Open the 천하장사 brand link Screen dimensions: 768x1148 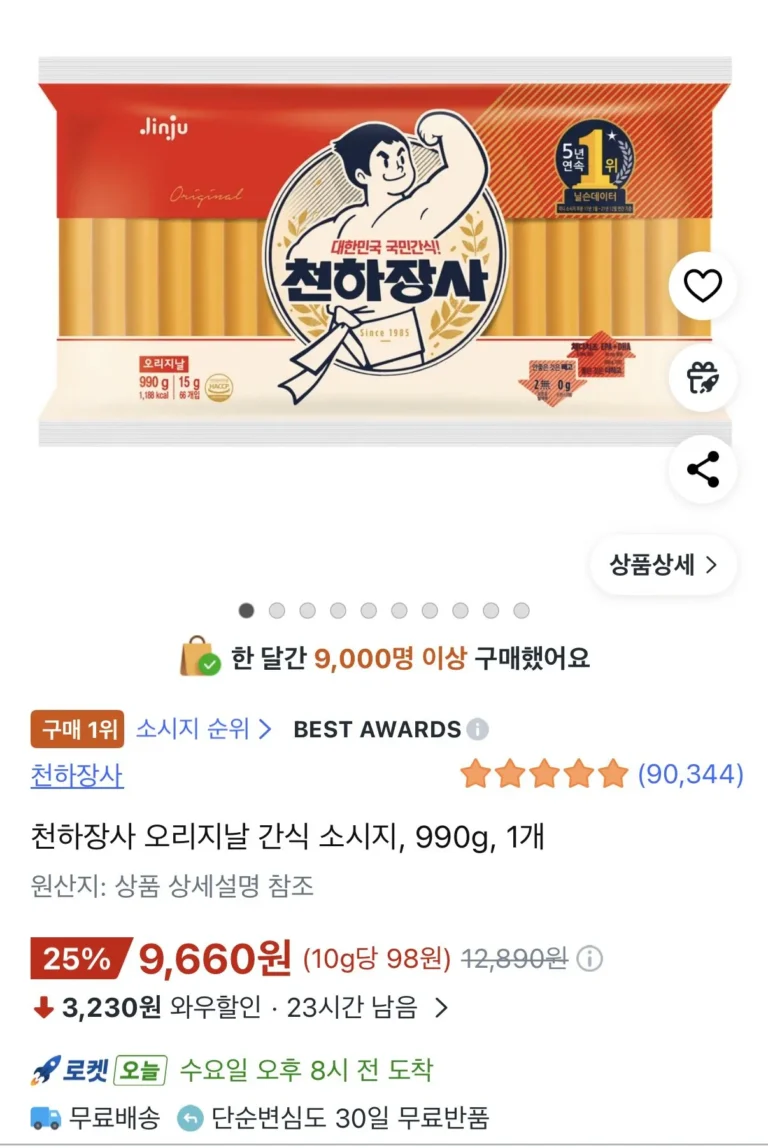[77, 775]
